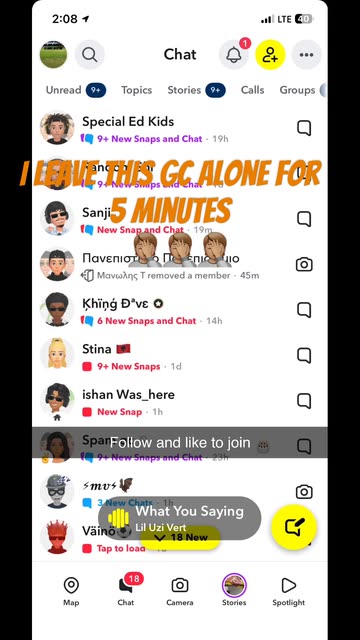This screenshot has width=360, height=640.
Task: Open the Spotlight tab
Action: point(289,591)
